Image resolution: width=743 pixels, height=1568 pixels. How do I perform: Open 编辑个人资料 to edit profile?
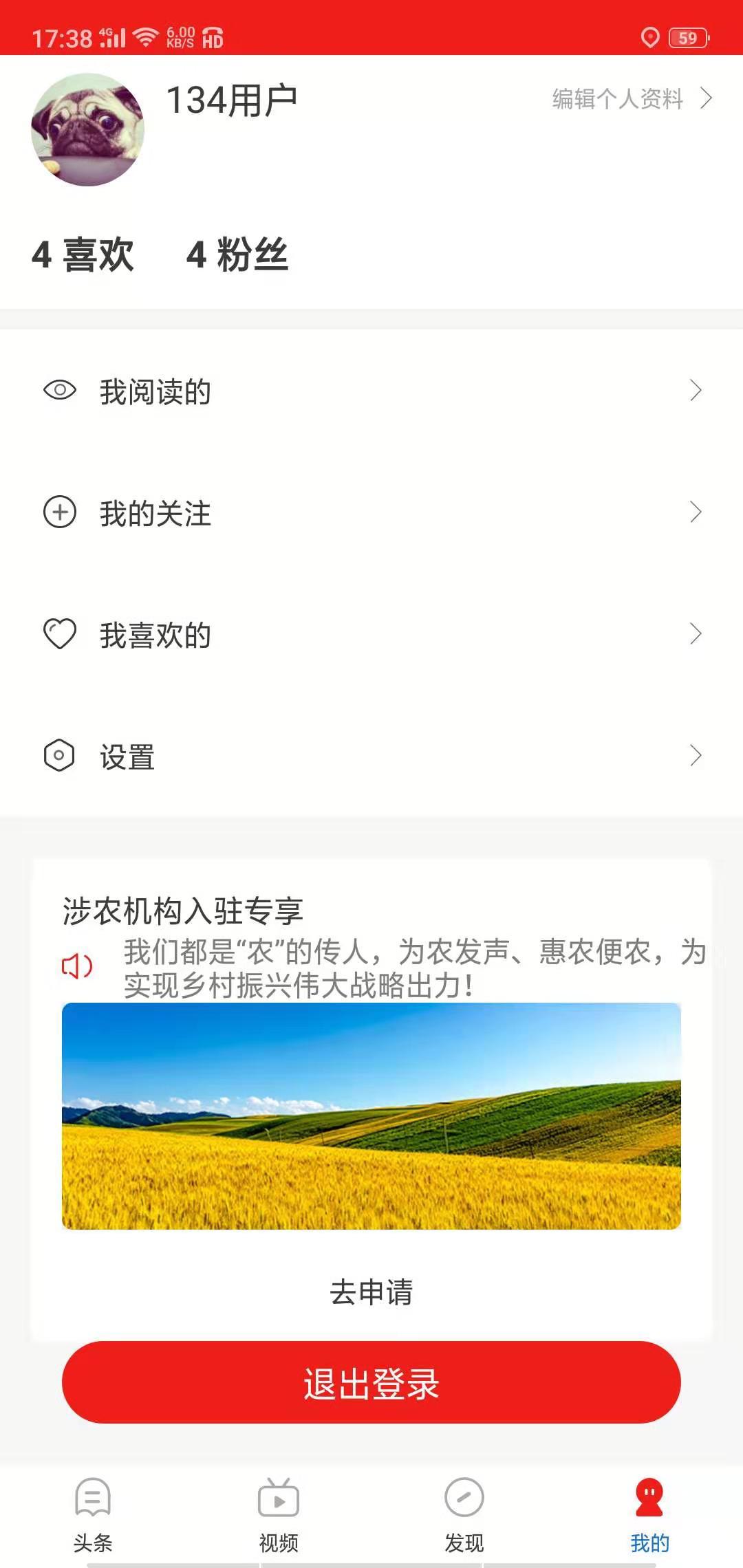[632, 99]
